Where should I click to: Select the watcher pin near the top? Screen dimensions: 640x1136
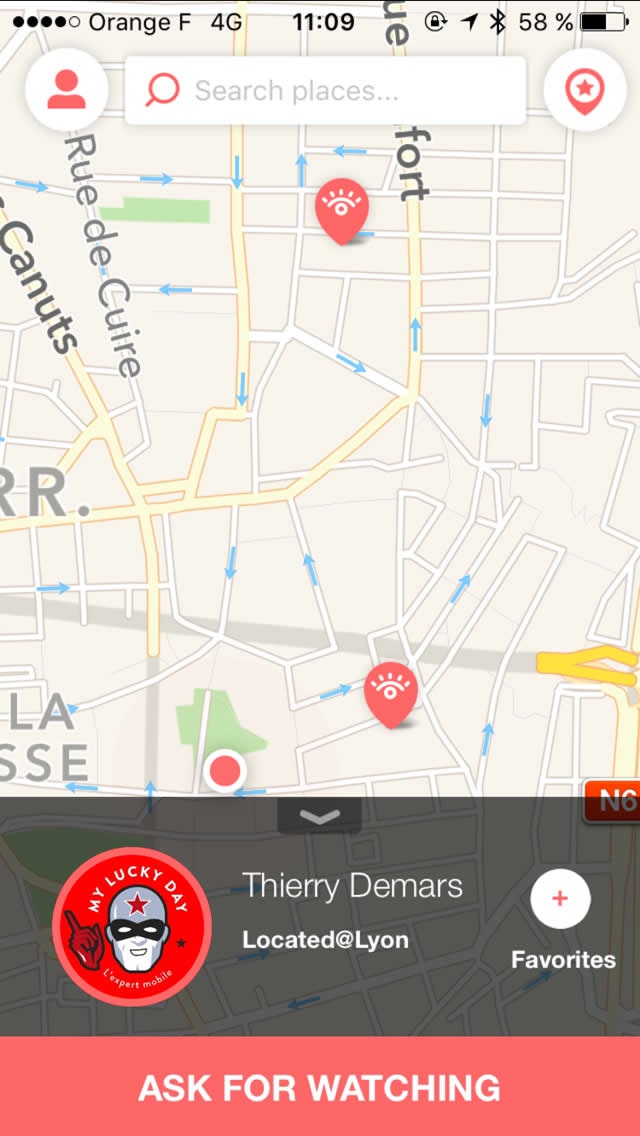pyautogui.click(x=342, y=210)
